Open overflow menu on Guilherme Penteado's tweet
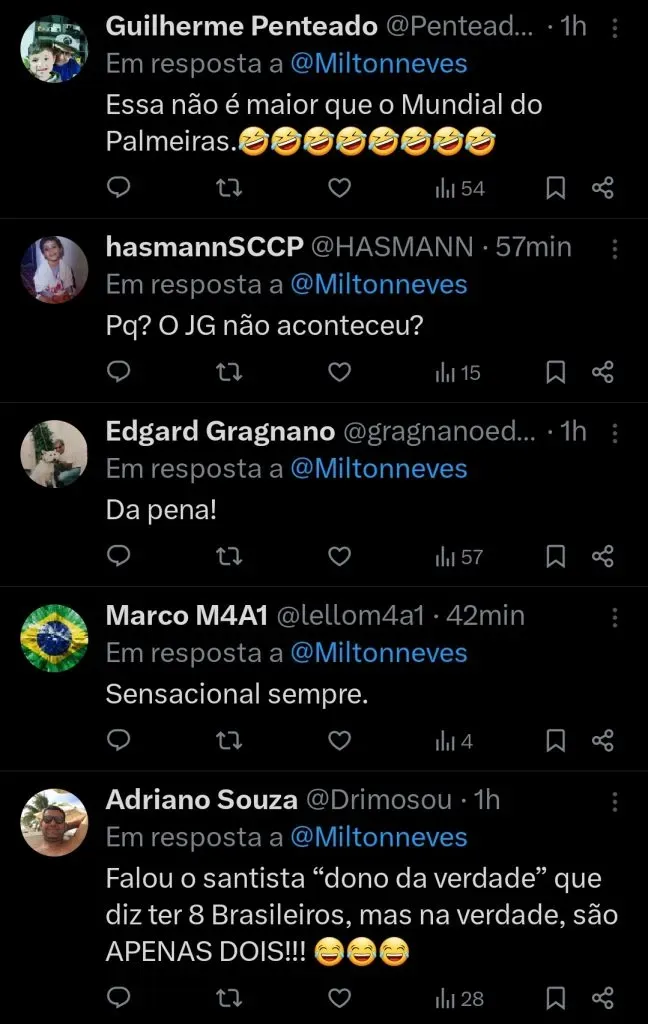The width and height of the screenshot is (648, 1024). (614, 28)
